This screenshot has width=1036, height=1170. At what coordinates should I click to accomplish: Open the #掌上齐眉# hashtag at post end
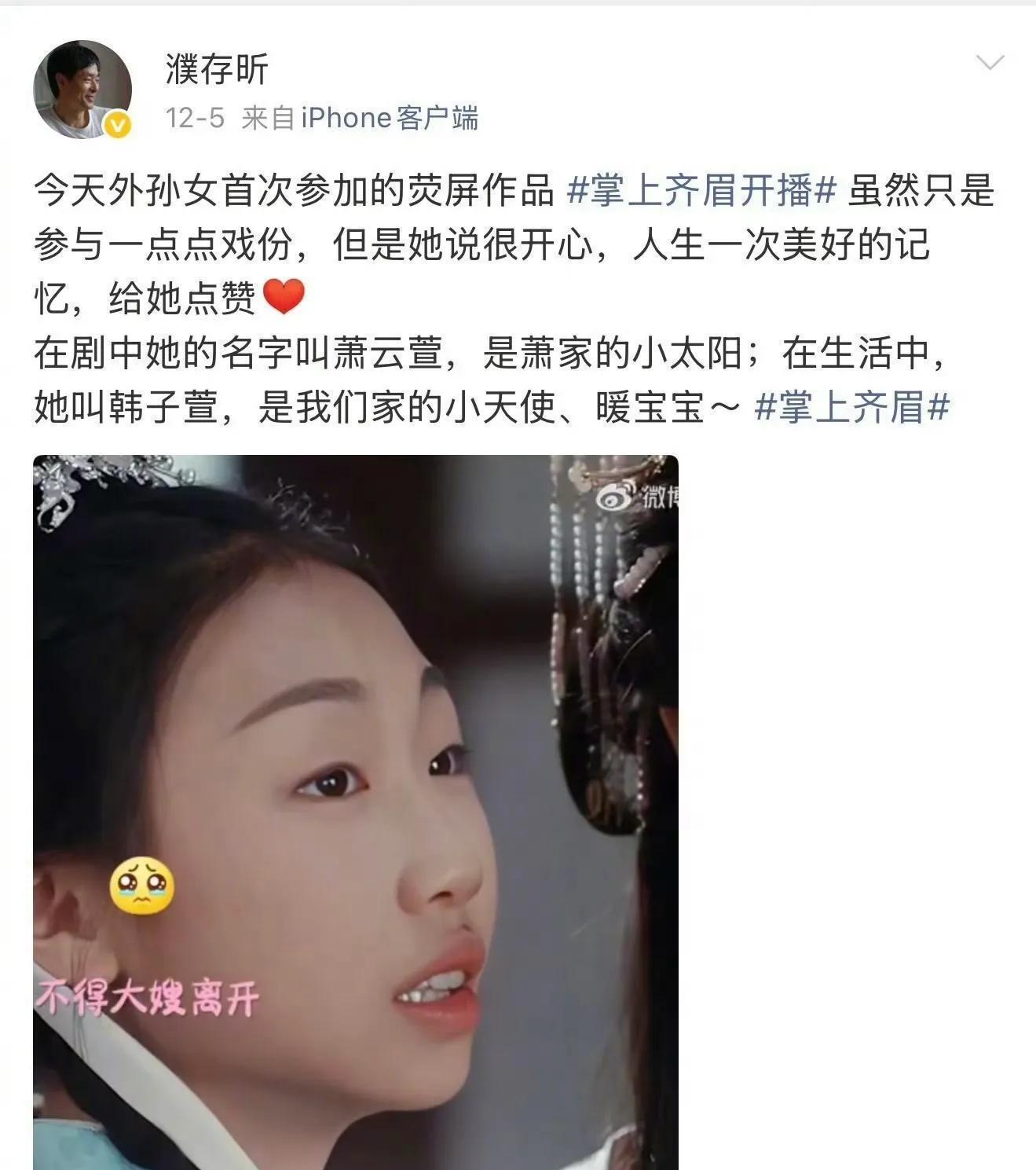pyautogui.click(x=851, y=407)
